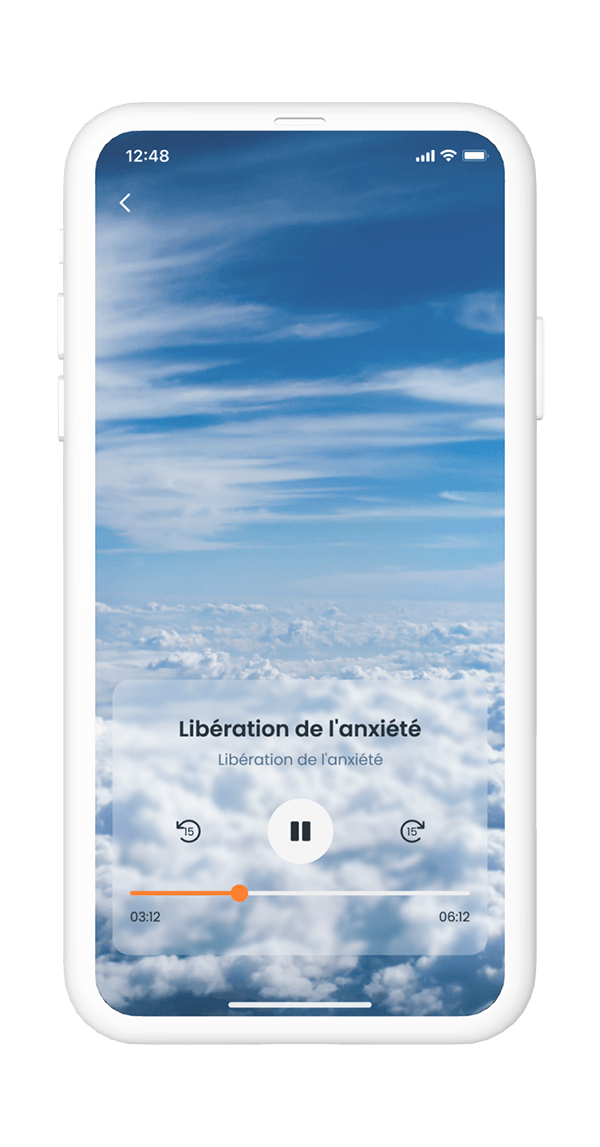Rewind playback by 15 seconds
600x1147 pixels.
point(189,831)
